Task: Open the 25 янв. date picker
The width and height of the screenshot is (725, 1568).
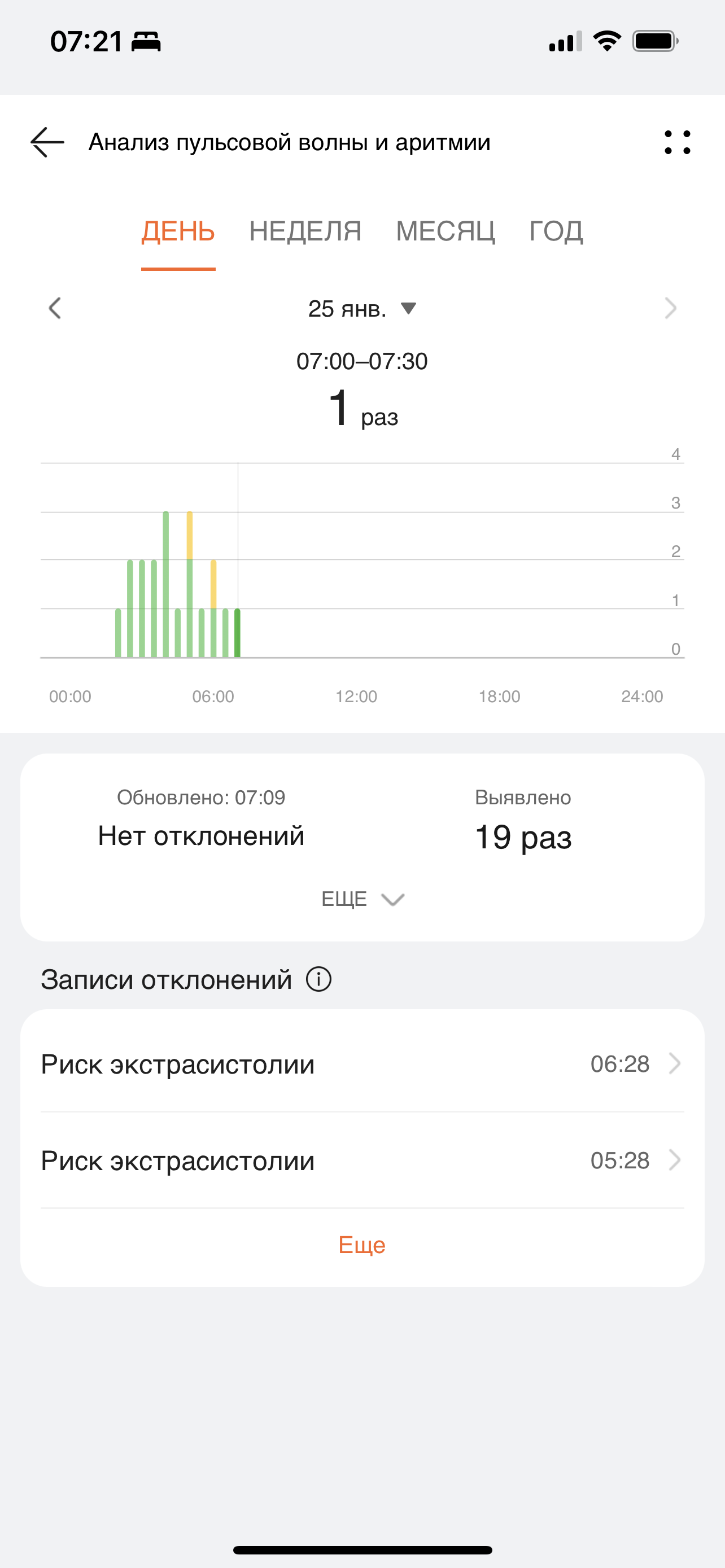Action: pyautogui.click(x=361, y=309)
